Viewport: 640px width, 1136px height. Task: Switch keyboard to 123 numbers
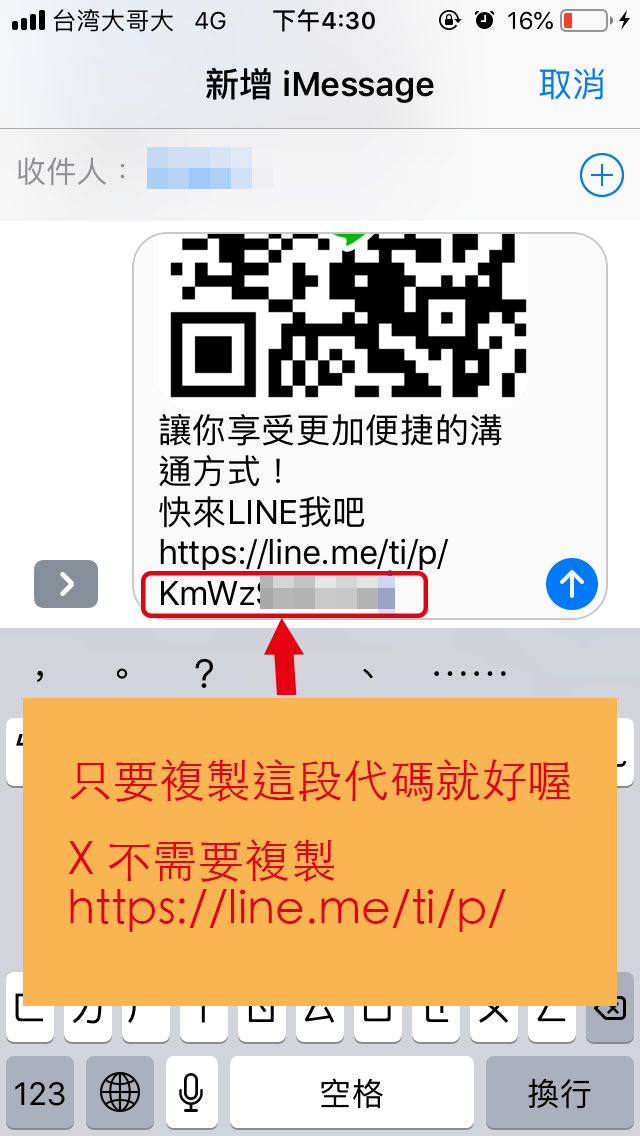(40, 1093)
